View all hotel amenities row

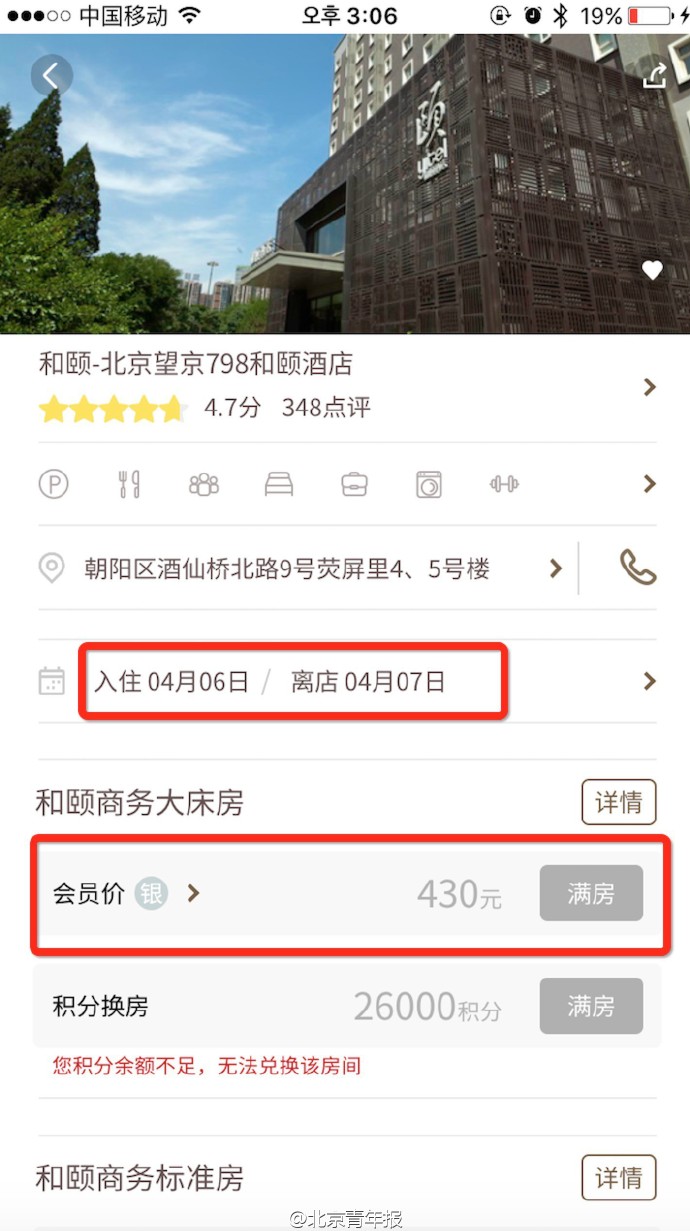pos(345,484)
